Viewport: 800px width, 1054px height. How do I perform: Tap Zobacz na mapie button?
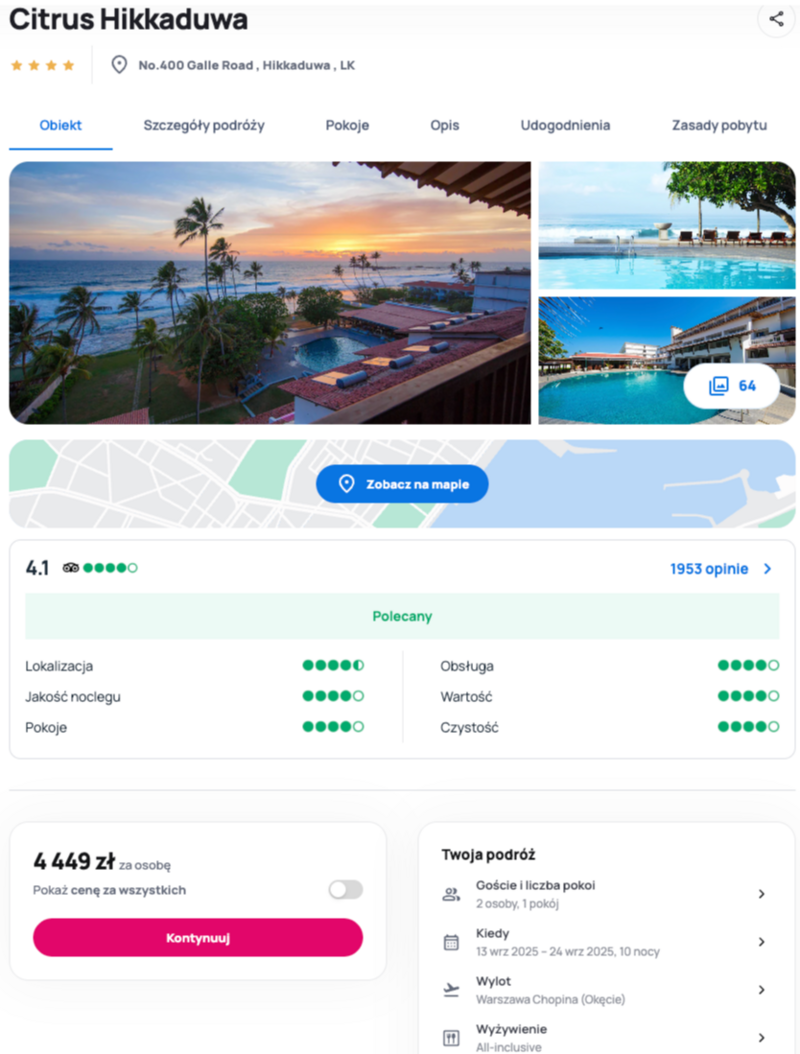point(402,484)
